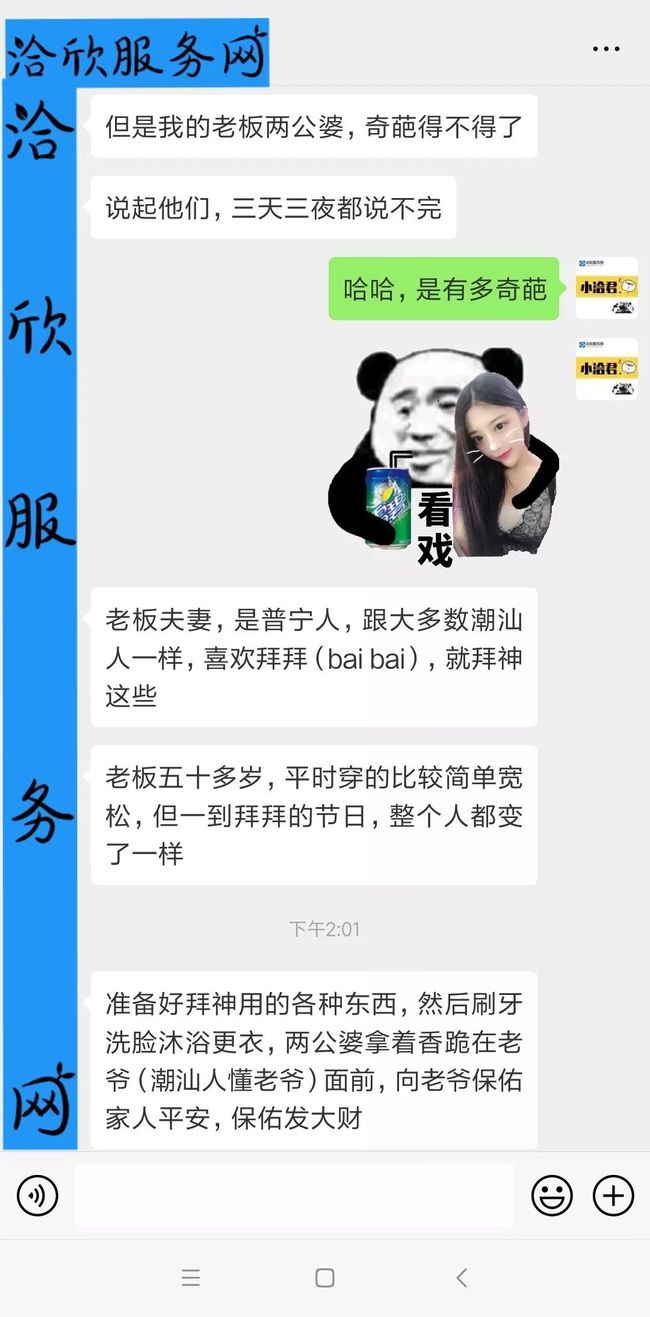Viewport: 650px width, 1317px height.
Task: Open the system recent apps menu
Action: click(190, 1277)
